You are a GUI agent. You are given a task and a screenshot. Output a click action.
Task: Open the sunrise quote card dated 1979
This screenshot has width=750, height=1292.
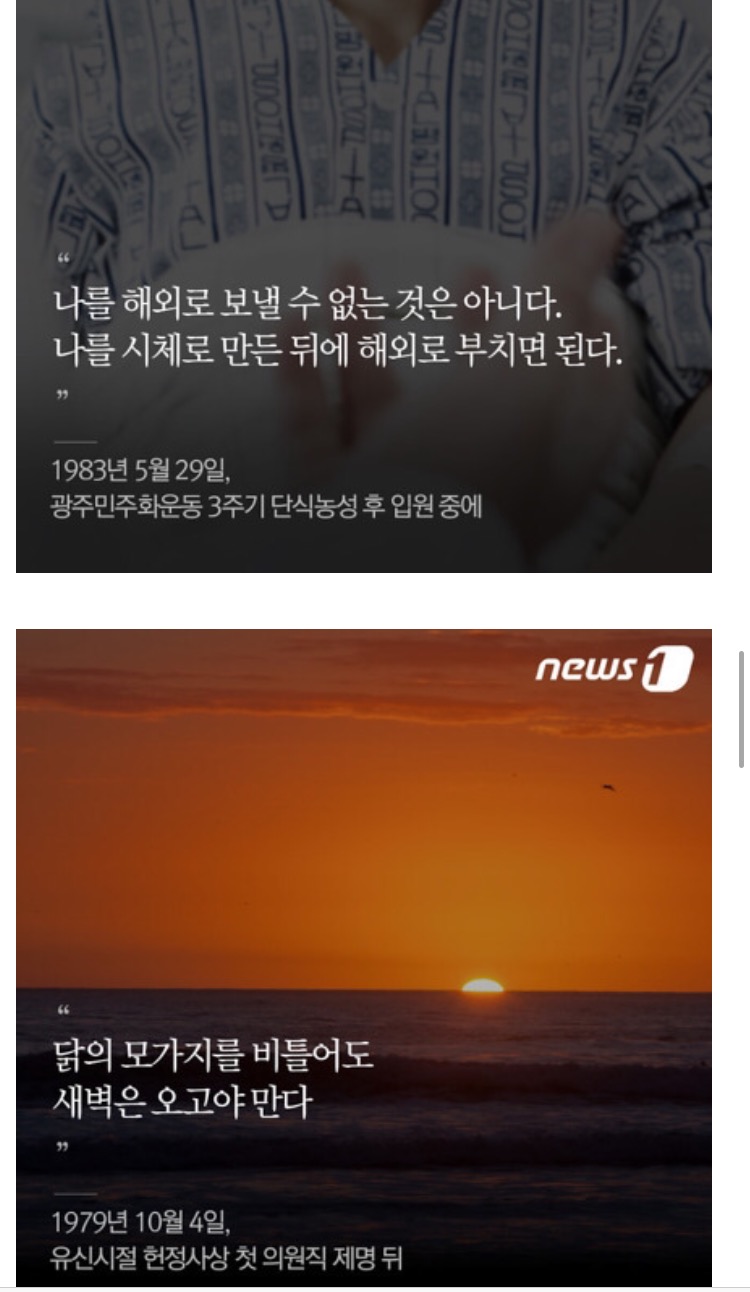(x=363, y=956)
